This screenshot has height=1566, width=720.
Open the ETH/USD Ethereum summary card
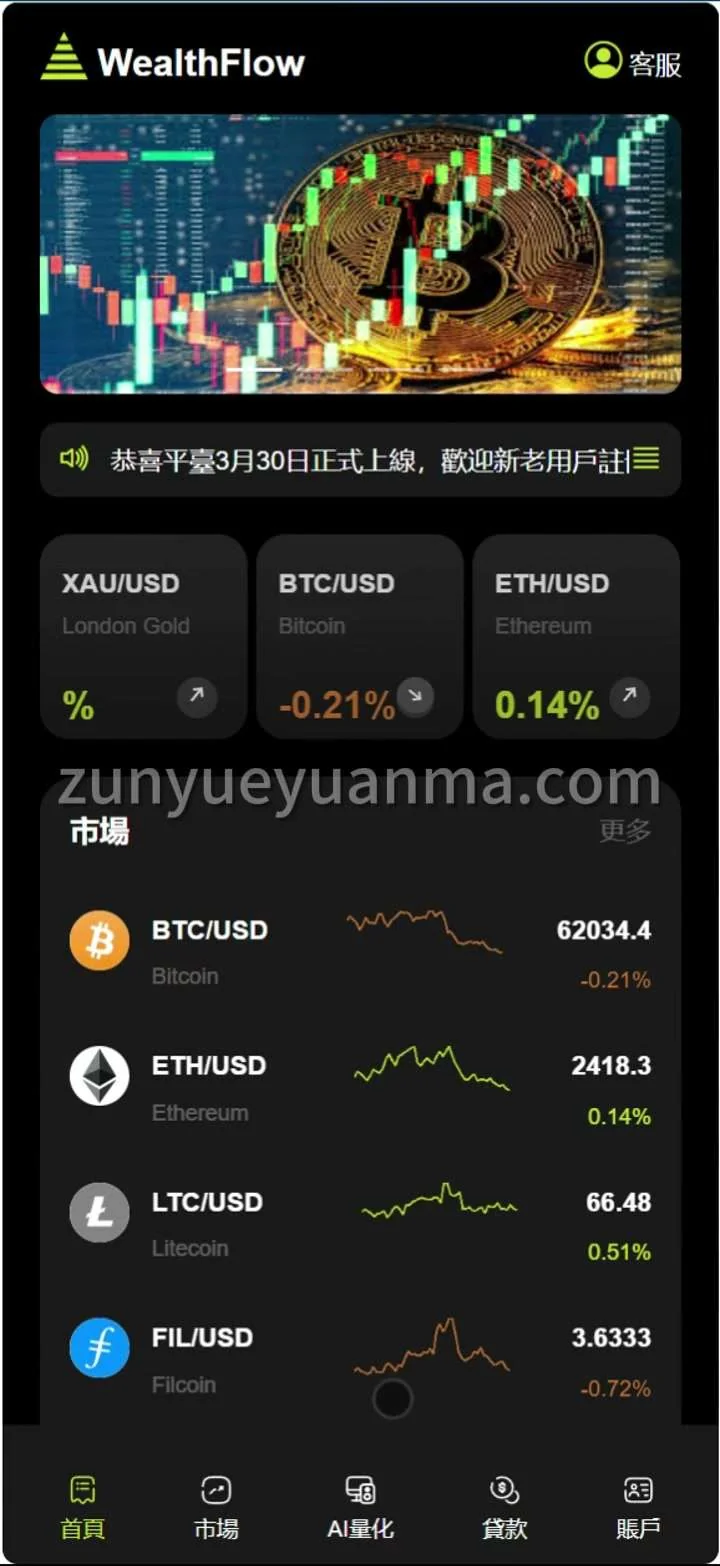[576, 636]
